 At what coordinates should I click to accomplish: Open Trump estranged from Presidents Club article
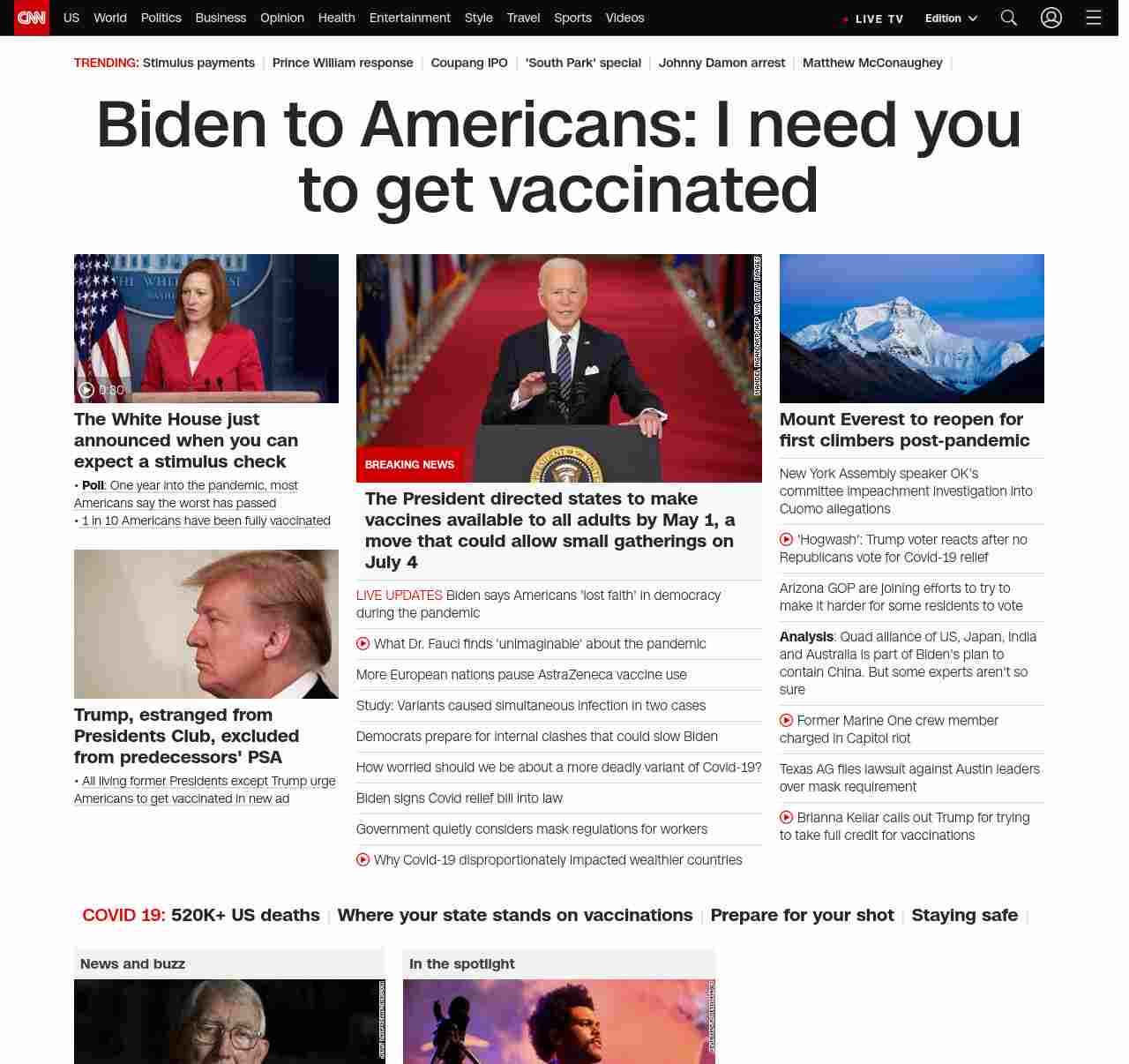click(x=186, y=736)
